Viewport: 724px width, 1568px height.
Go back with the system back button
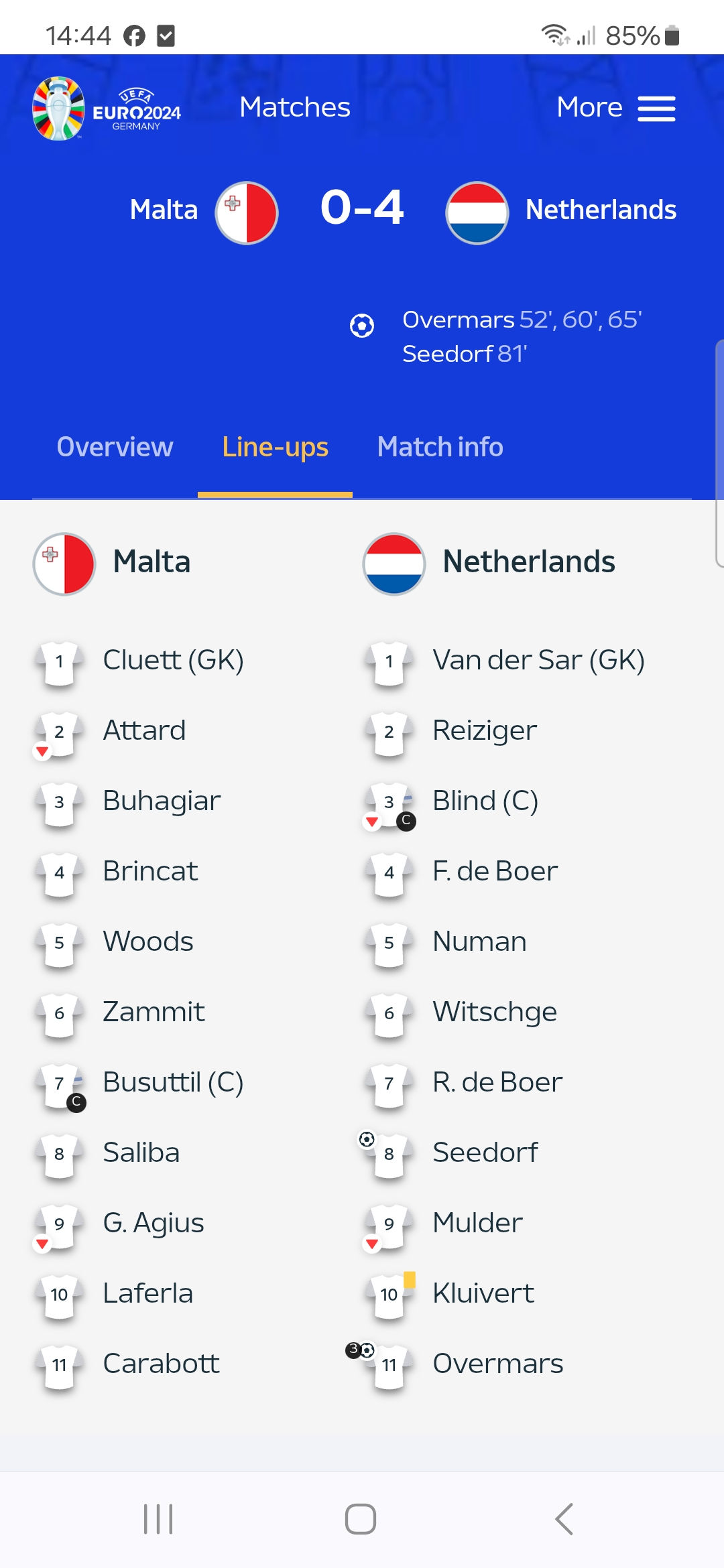tap(564, 1519)
